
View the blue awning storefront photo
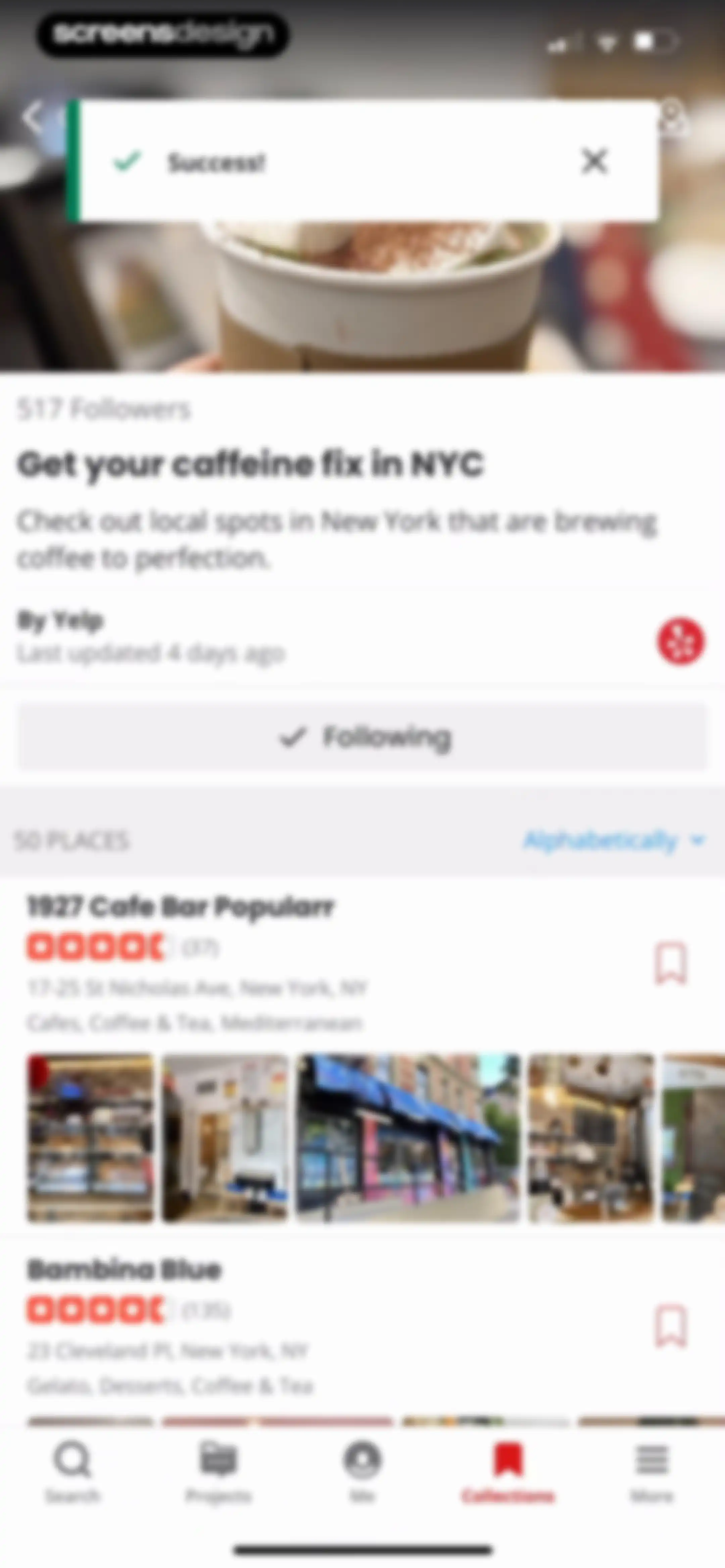tap(408, 1137)
